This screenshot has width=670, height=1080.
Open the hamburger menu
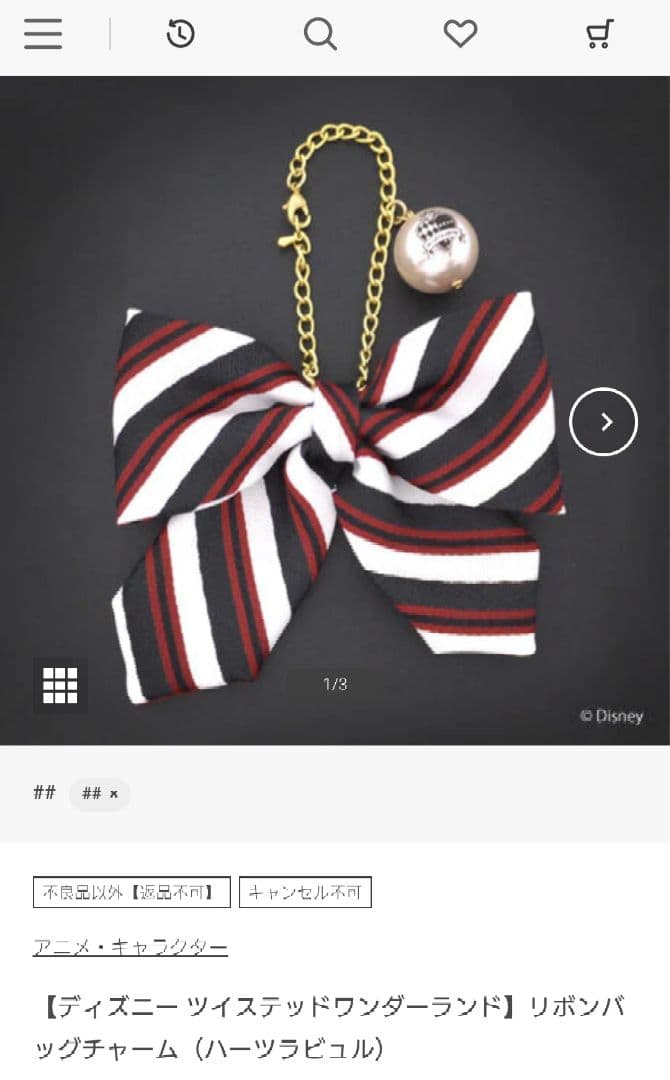43,35
